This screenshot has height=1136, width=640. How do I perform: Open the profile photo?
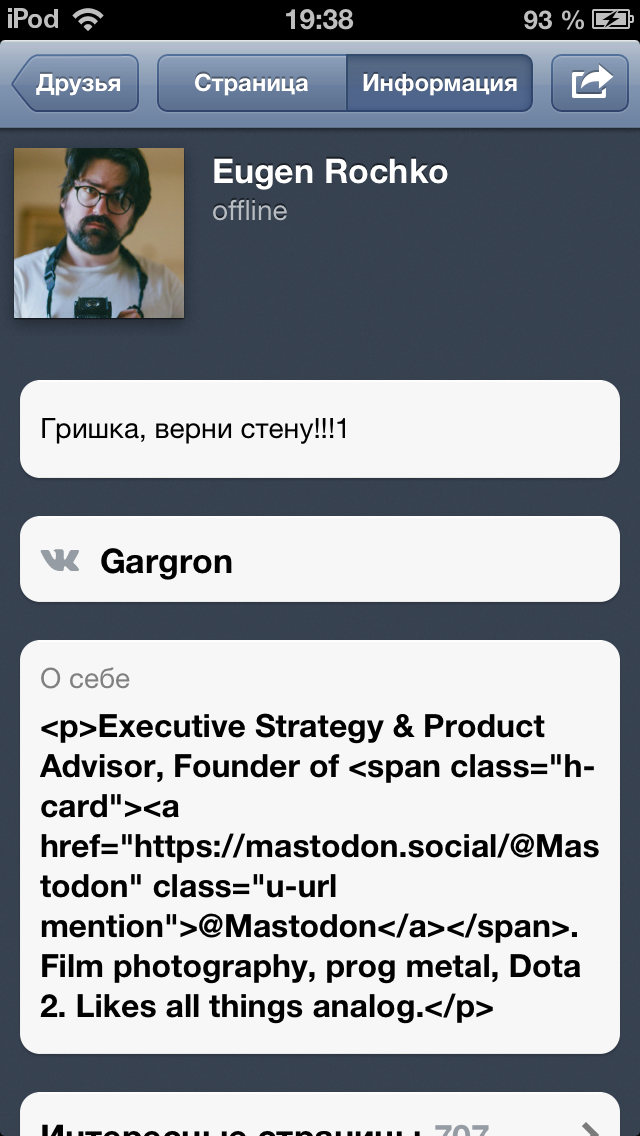point(99,233)
